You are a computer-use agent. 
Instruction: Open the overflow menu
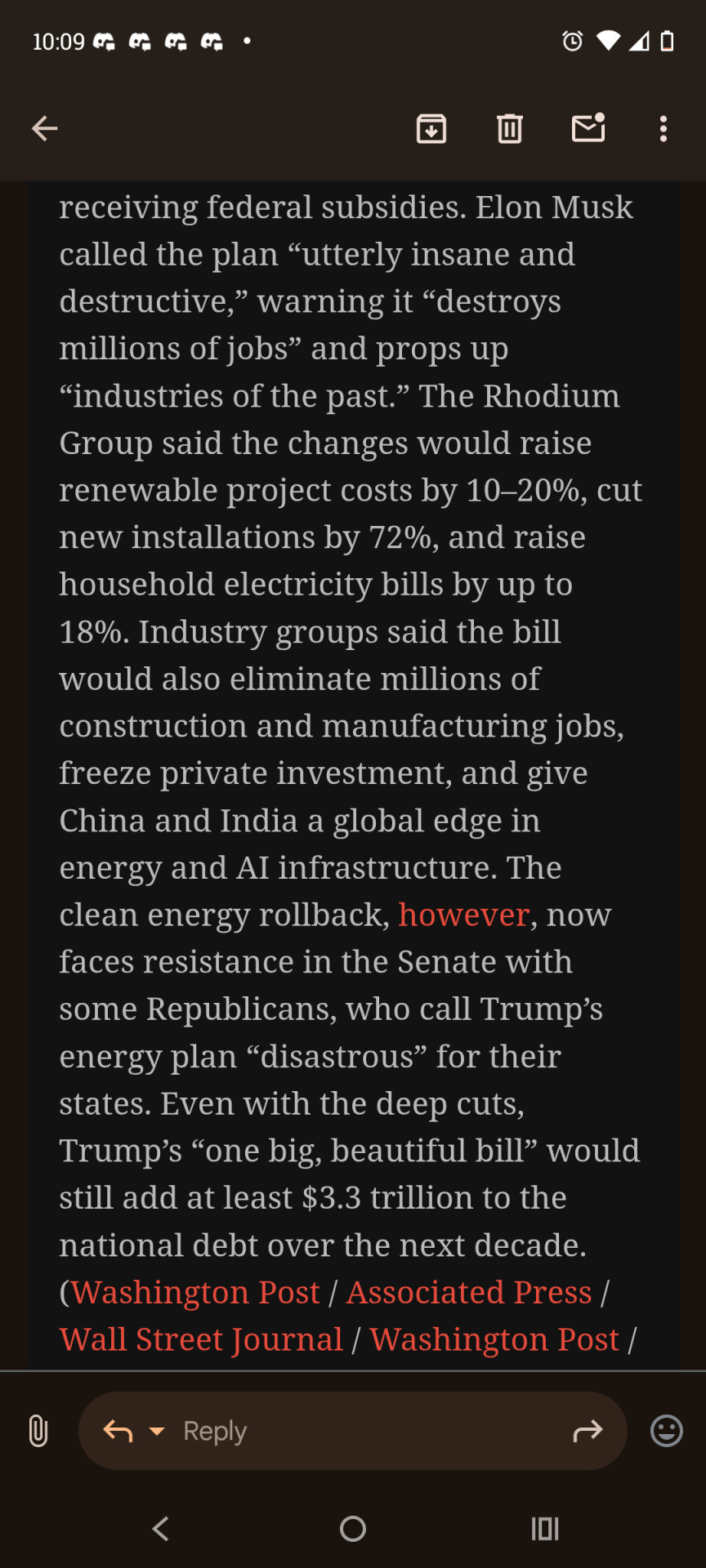(x=663, y=128)
